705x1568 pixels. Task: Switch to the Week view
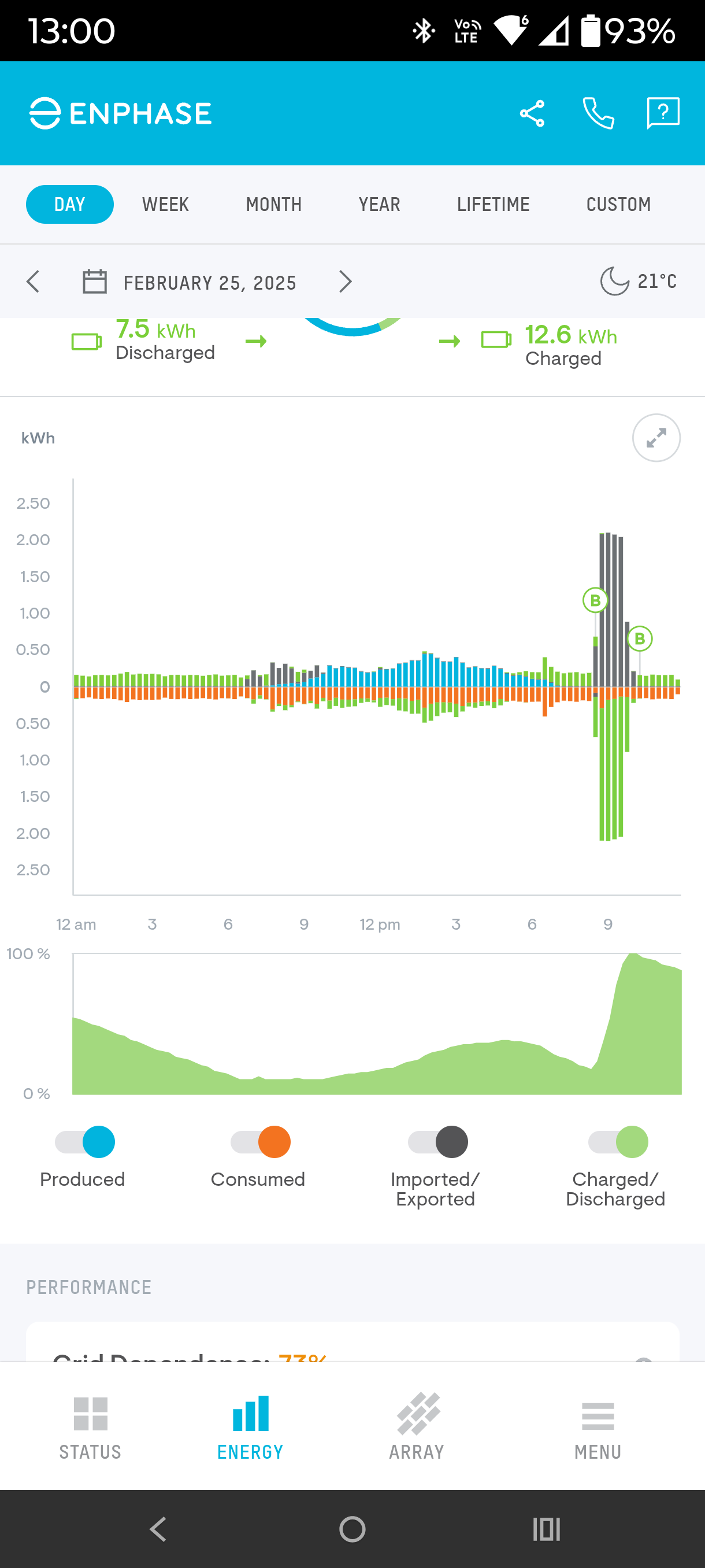(x=165, y=205)
